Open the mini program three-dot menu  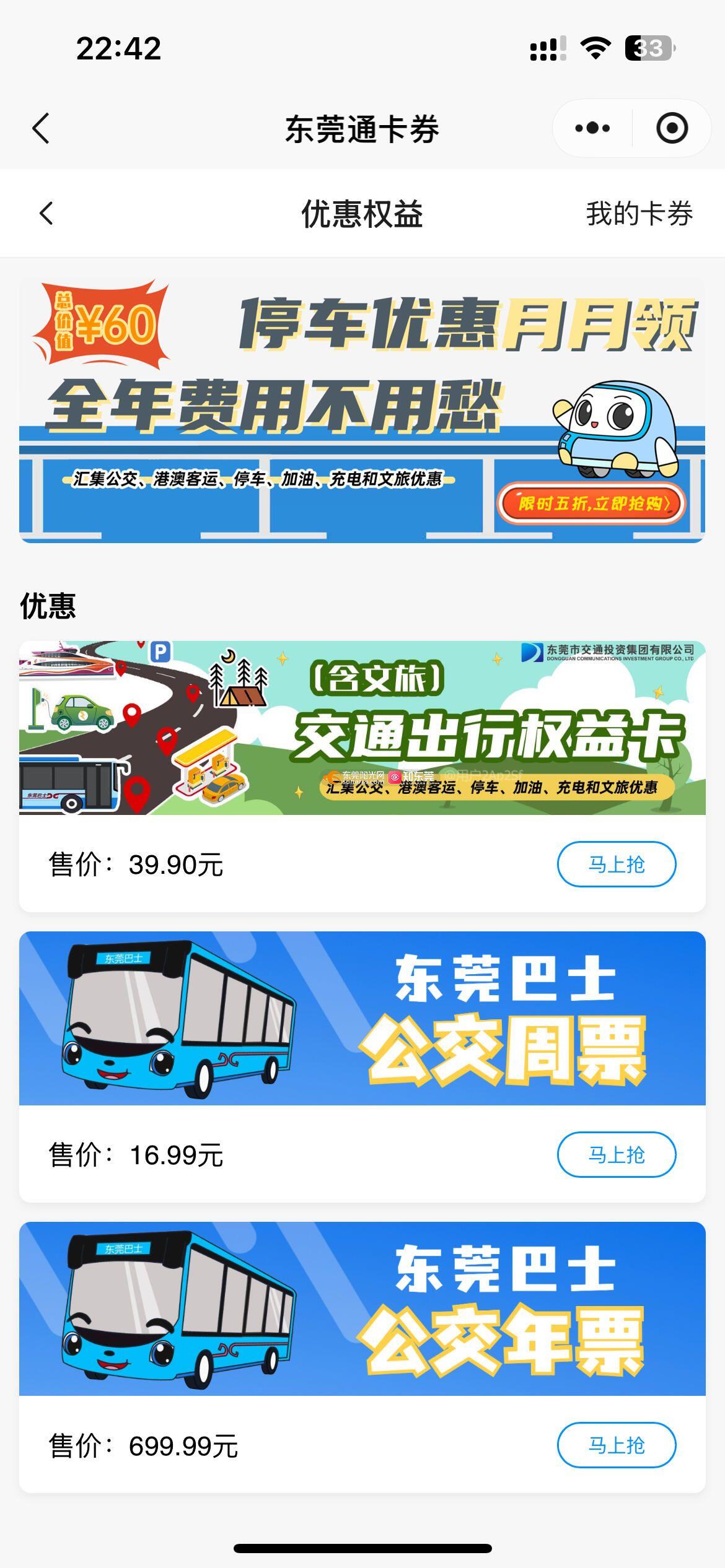click(x=592, y=129)
